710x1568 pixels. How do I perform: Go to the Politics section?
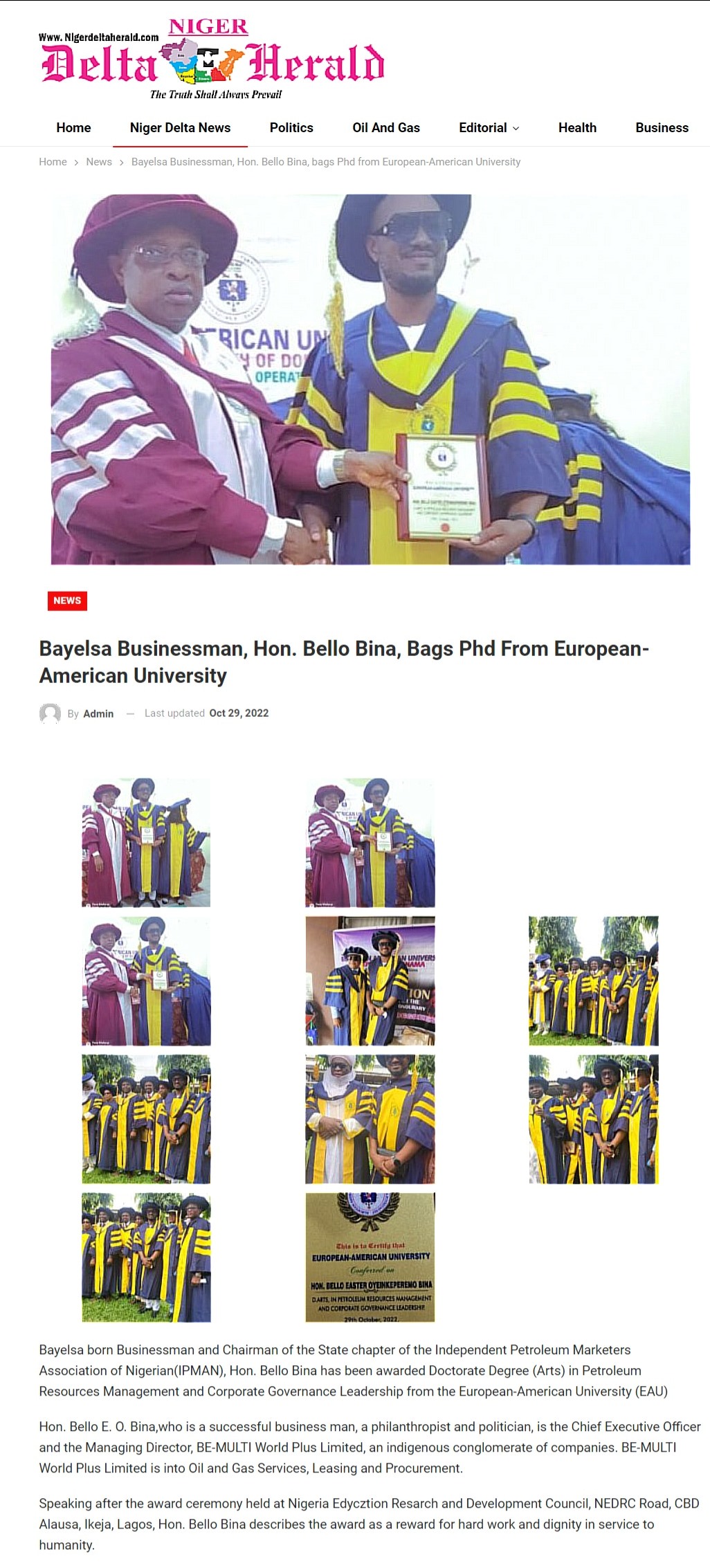291,127
